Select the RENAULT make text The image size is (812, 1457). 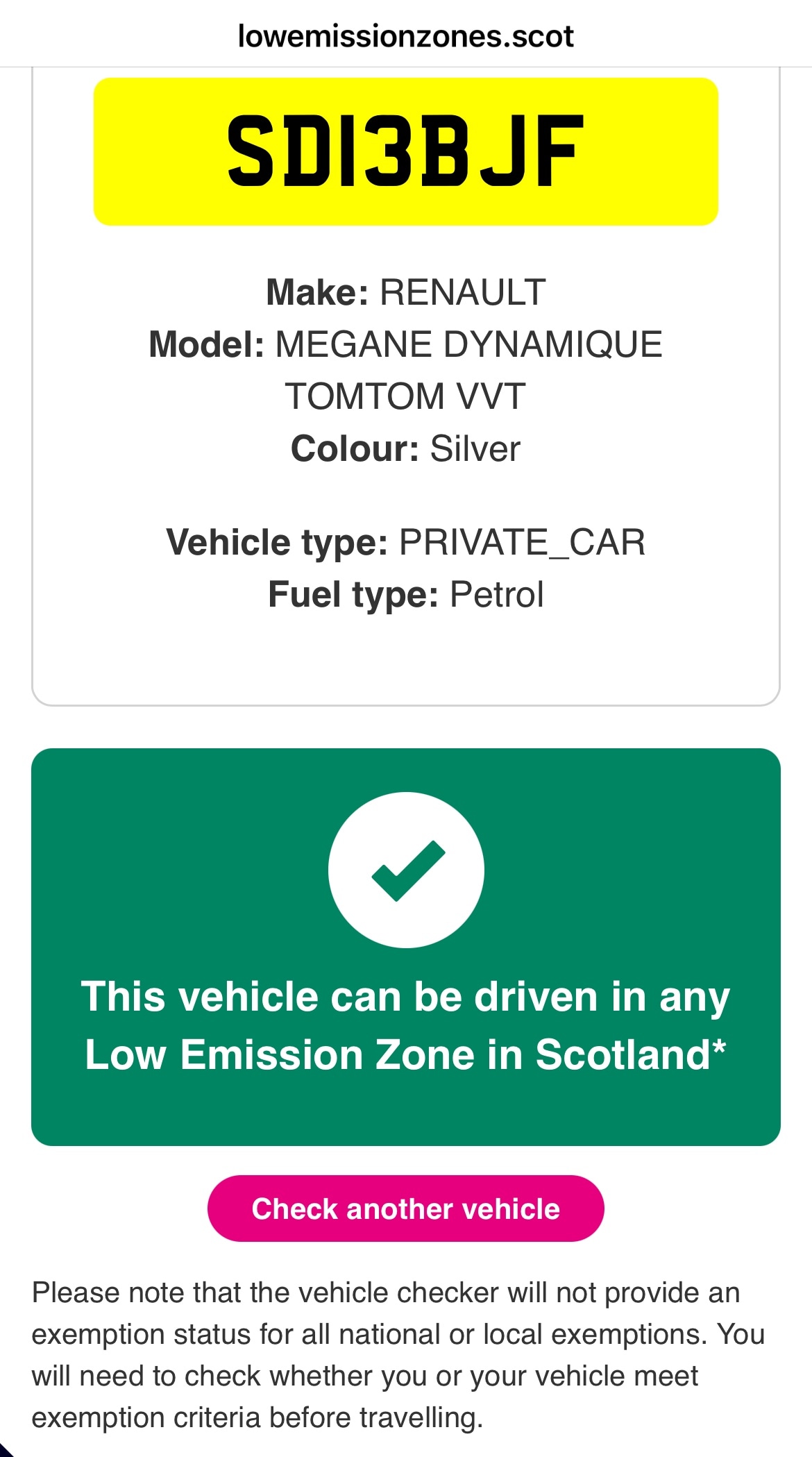click(462, 292)
